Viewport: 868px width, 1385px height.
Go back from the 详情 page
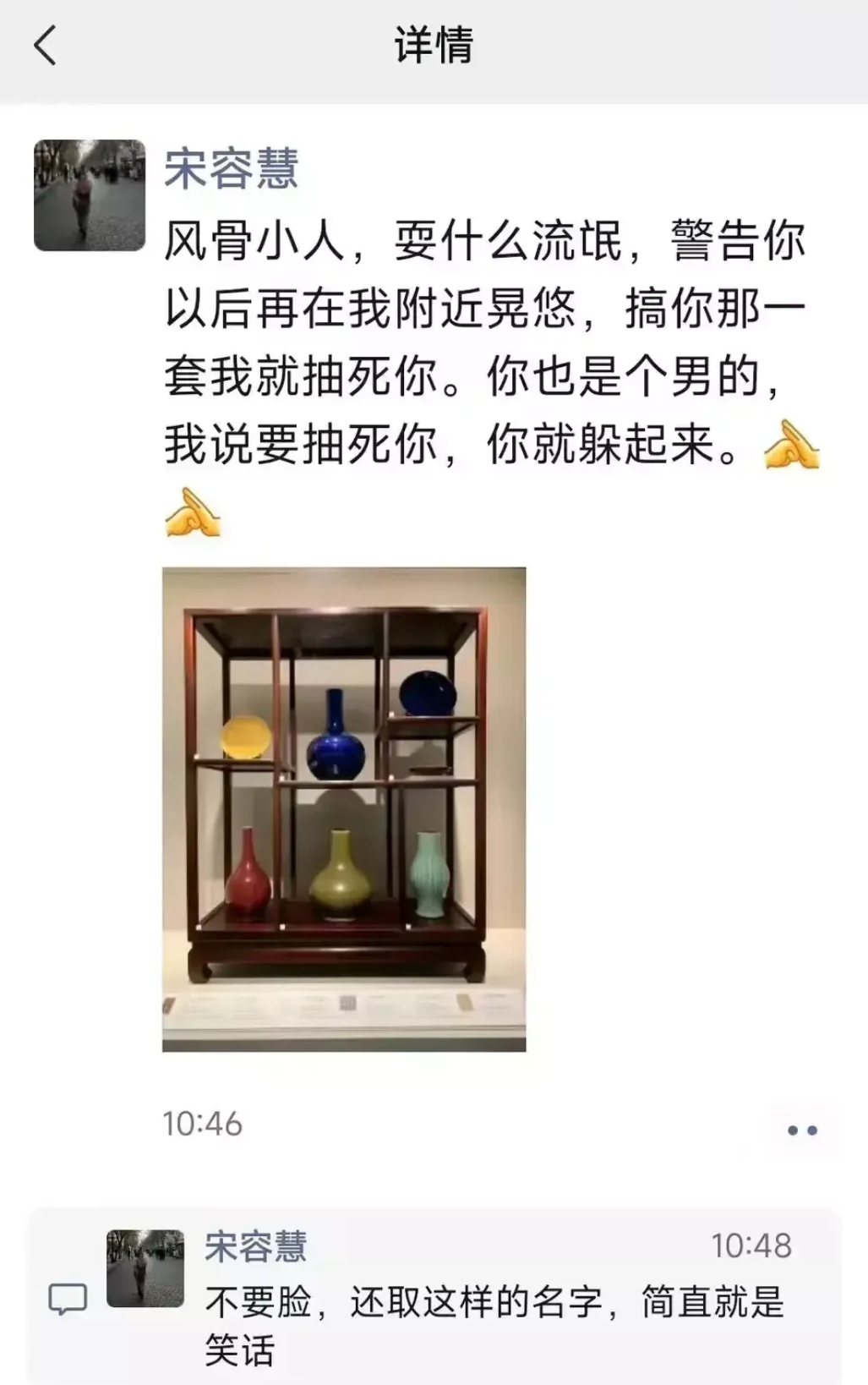pyautogui.click(x=46, y=46)
